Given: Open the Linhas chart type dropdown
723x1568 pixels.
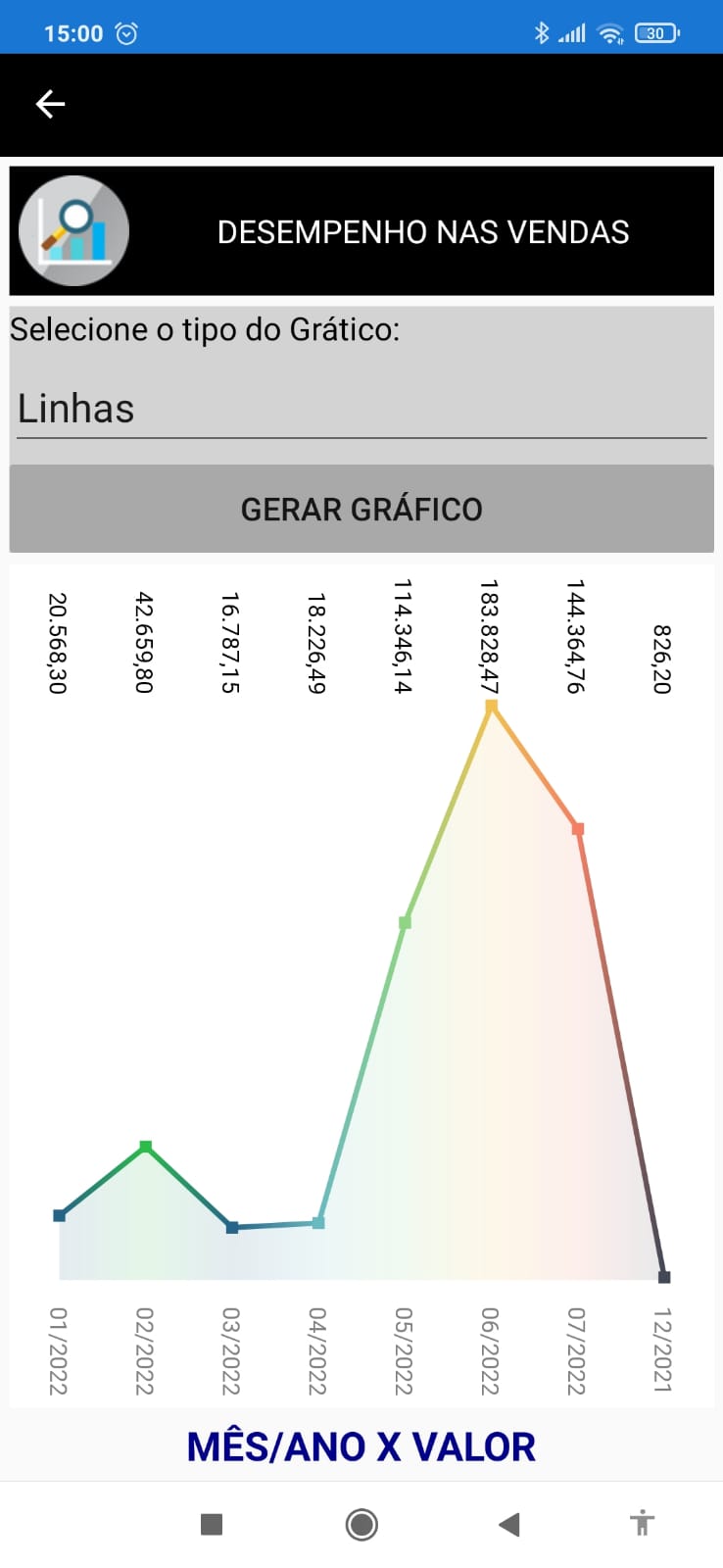Looking at the screenshot, I should 361,409.
